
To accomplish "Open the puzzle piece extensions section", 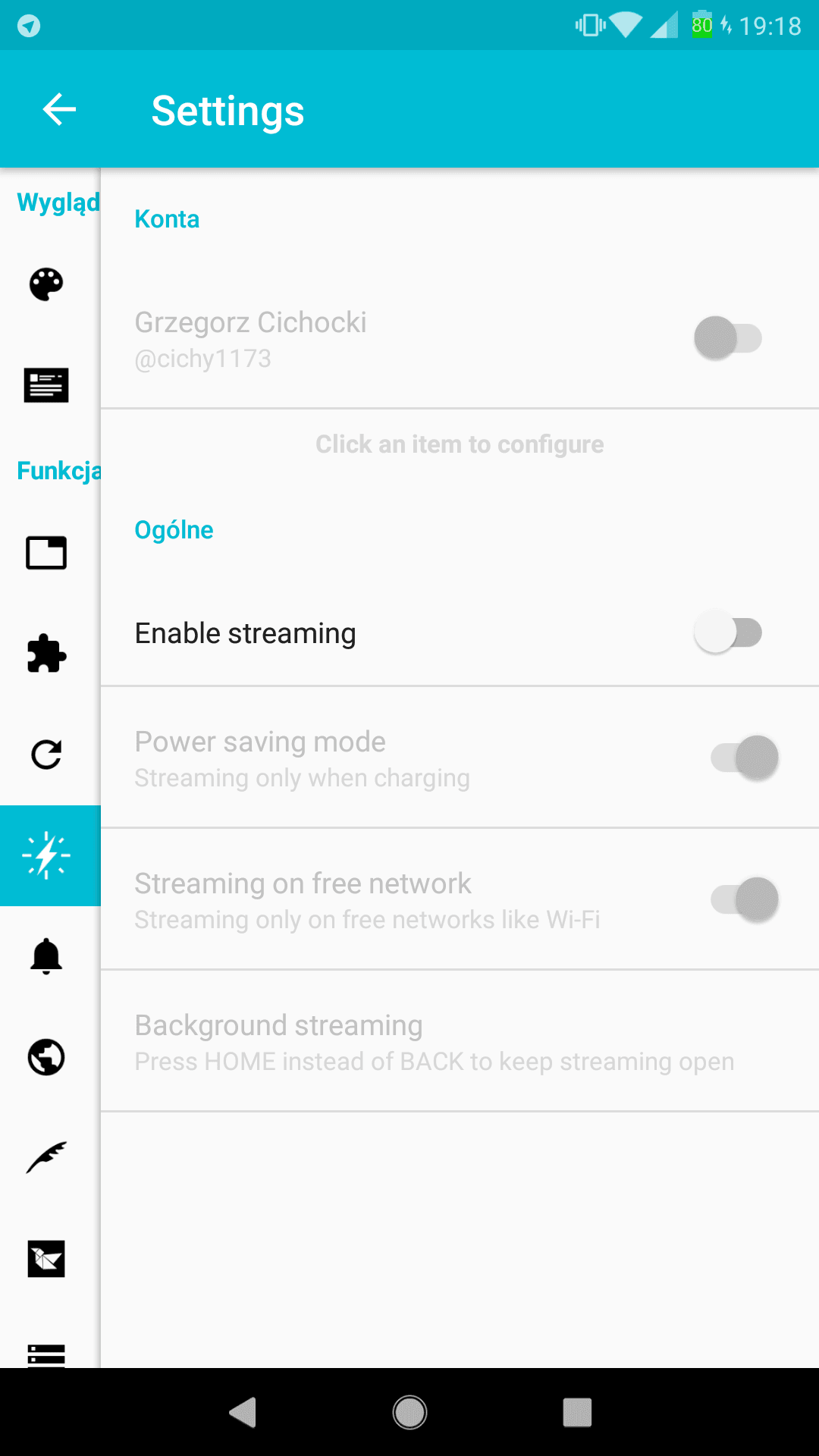I will (46, 653).
